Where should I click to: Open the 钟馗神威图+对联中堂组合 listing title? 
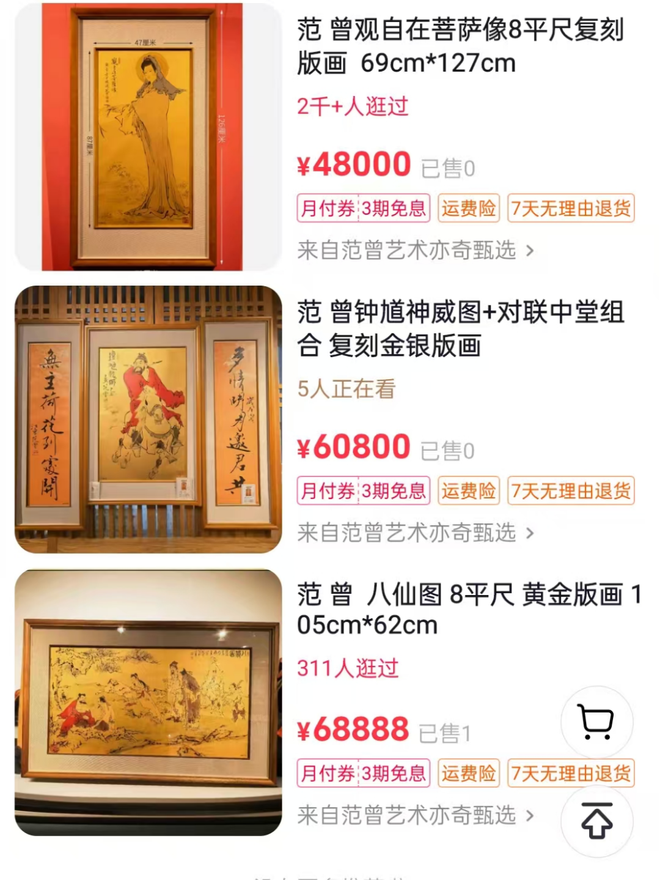pyautogui.click(x=460, y=328)
